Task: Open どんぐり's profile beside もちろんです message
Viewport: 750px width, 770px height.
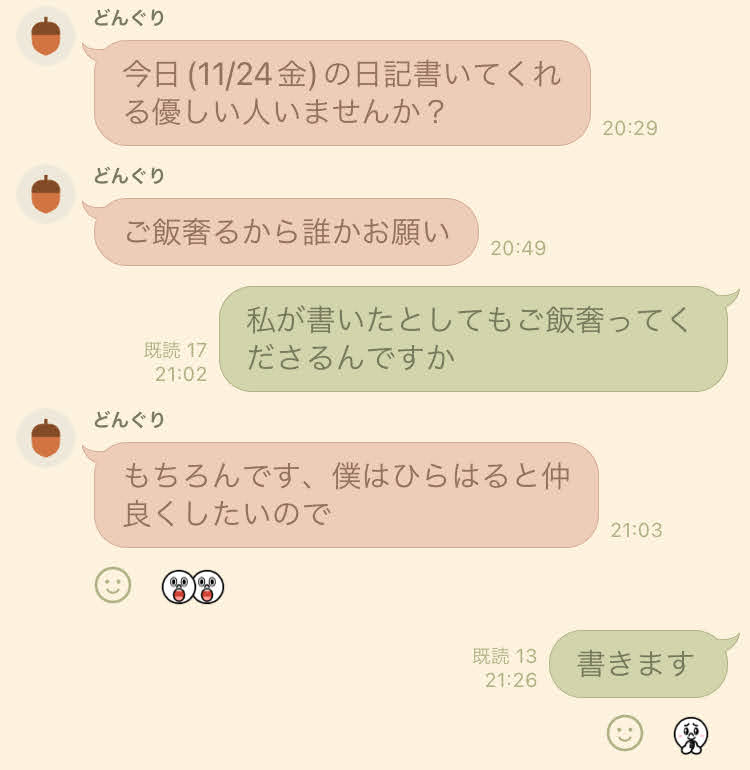Action: pyautogui.click(x=46, y=437)
